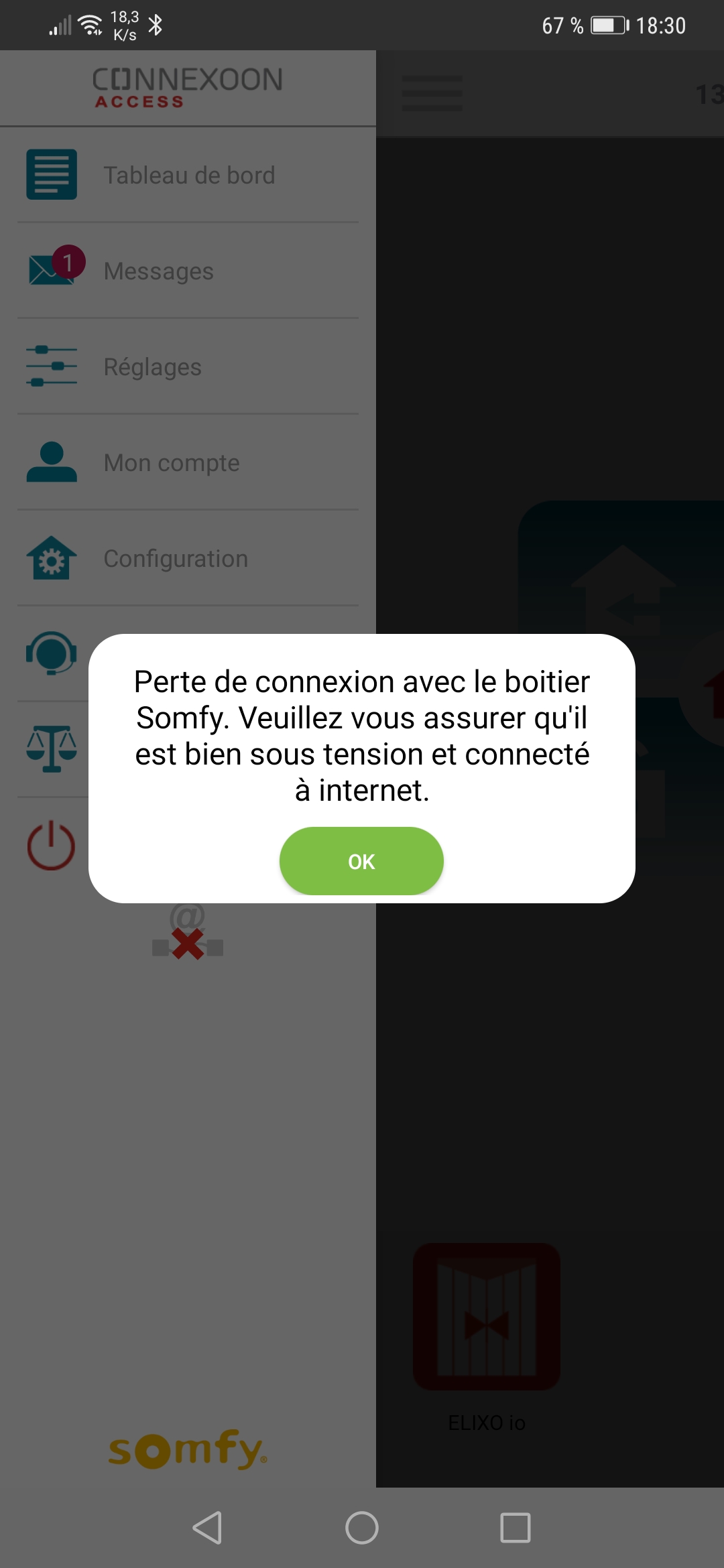This screenshot has width=724, height=1568.
Task: Go to the phone home screen
Action: coord(362,1528)
